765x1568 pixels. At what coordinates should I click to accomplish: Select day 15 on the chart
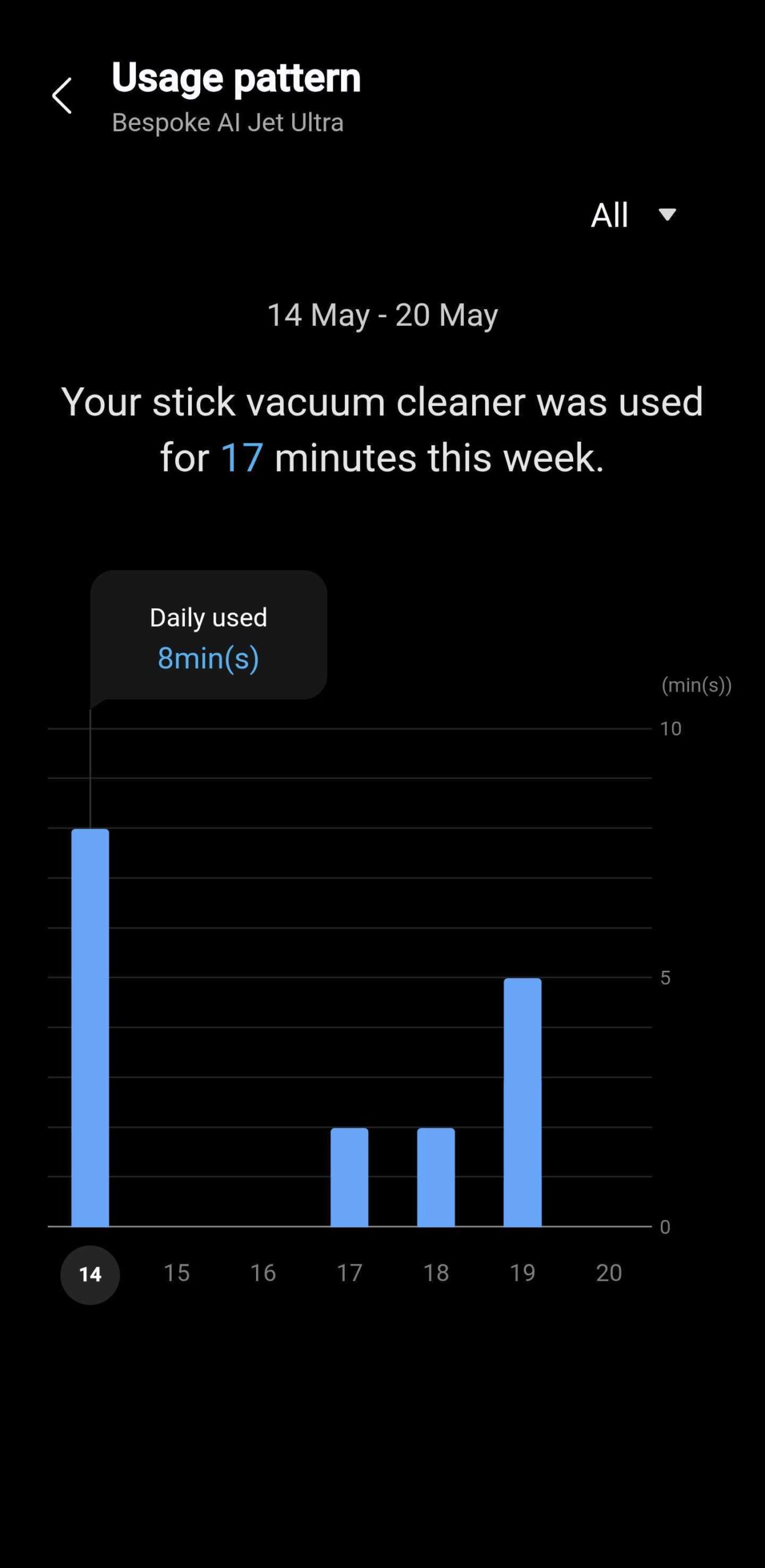(176, 1273)
